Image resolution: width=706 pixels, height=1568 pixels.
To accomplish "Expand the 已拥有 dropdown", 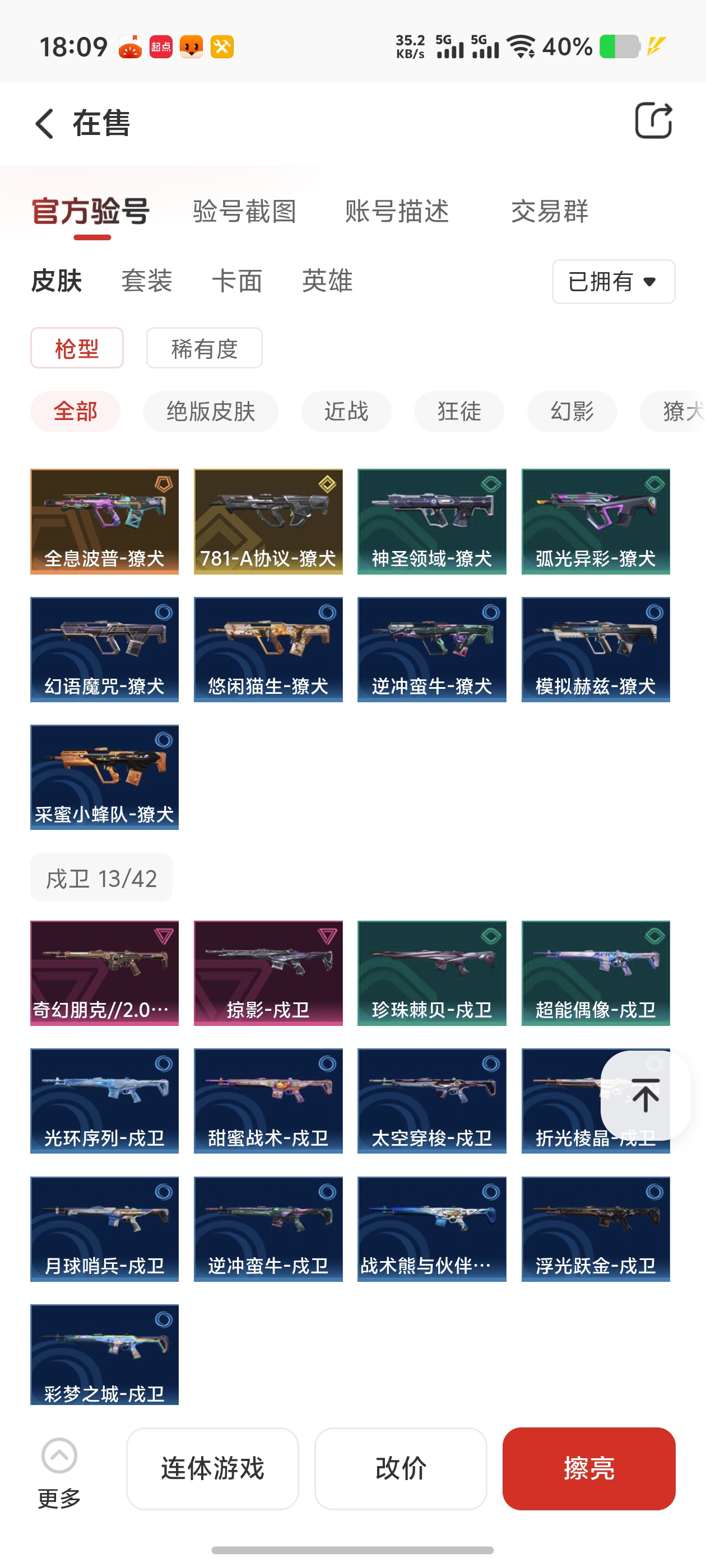I will (x=613, y=282).
